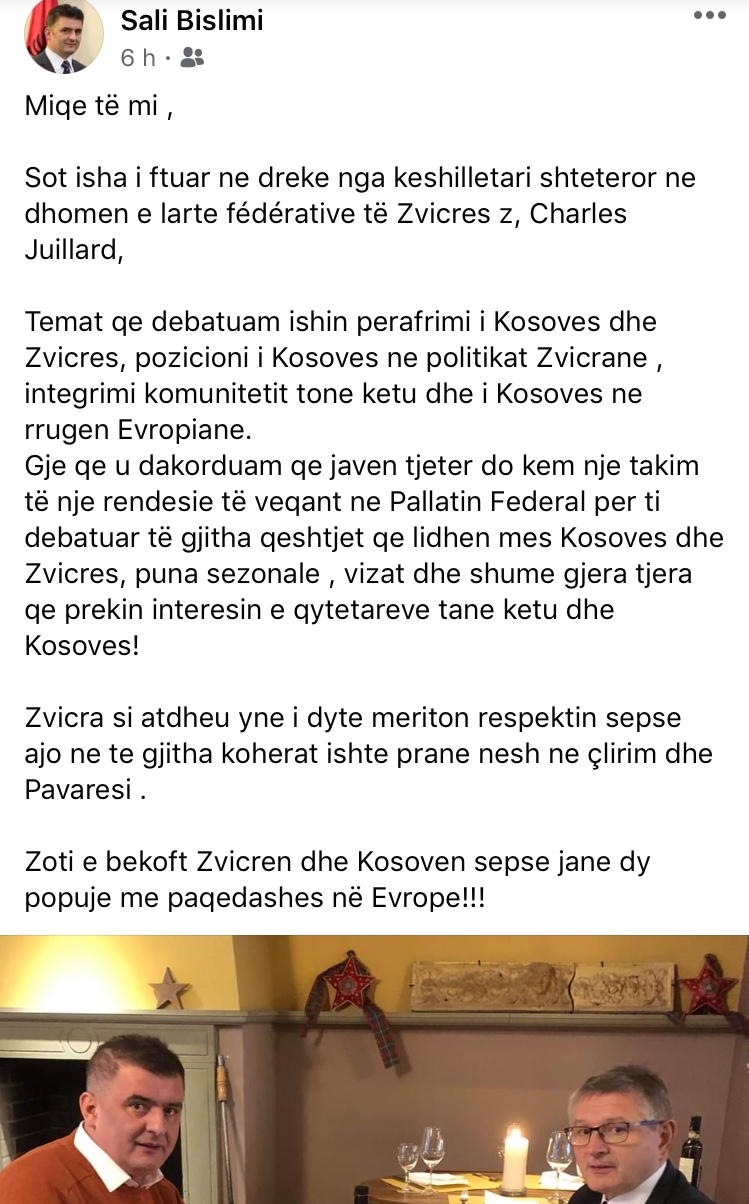Tap the name Sali Bislimi
This screenshot has height=1204, width=749.
[x=192, y=19]
